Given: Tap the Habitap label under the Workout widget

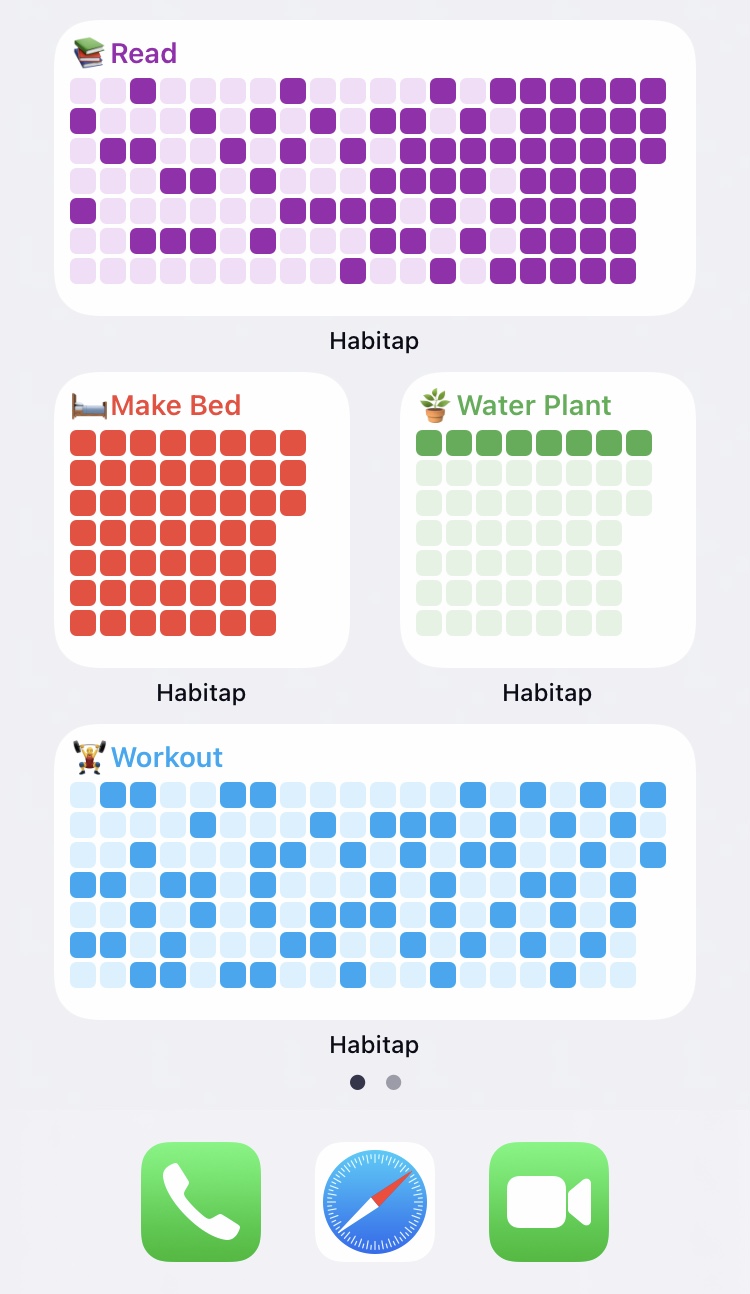Looking at the screenshot, I should [374, 1044].
